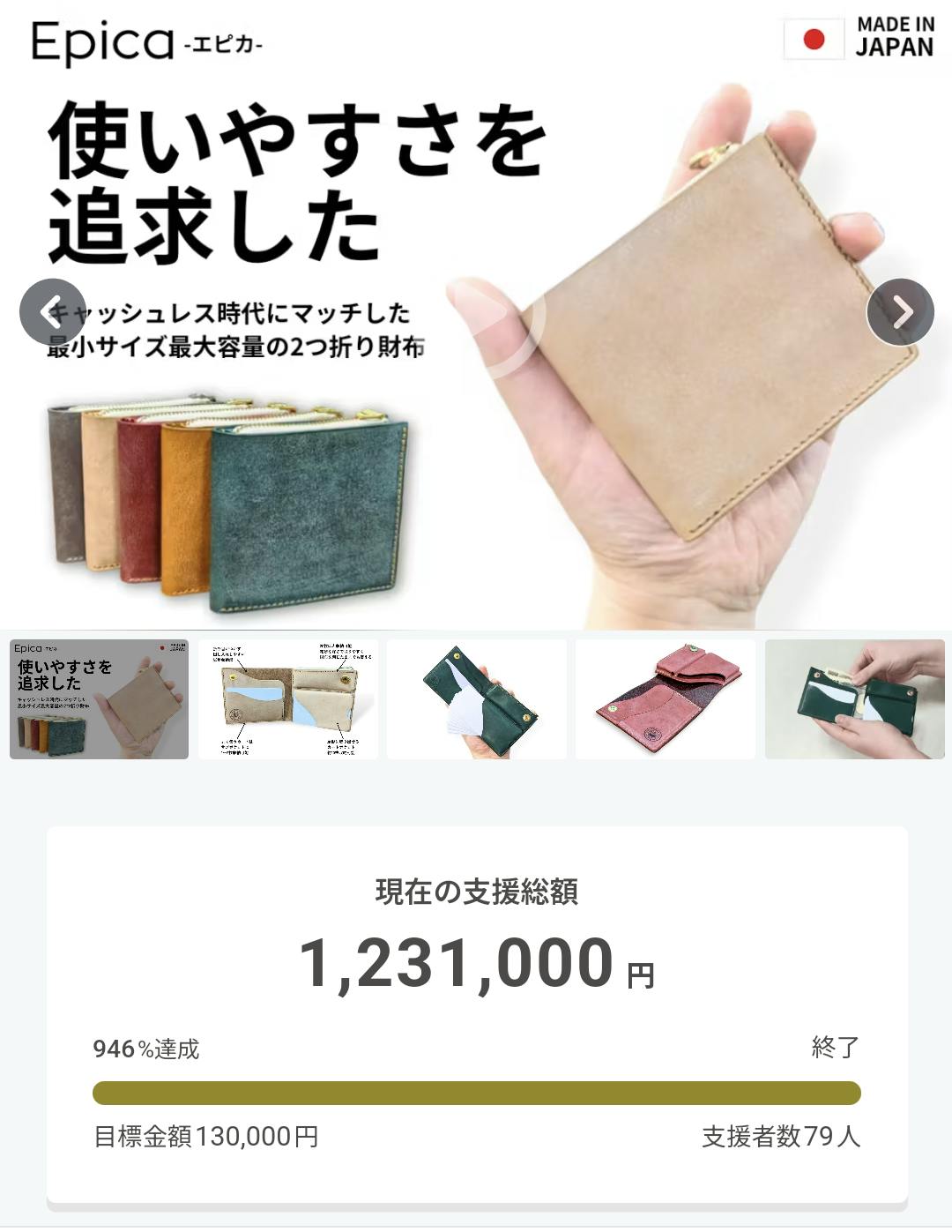Advance to the next carousel image
The width and height of the screenshot is (952, 1232).
pos(900,311)
